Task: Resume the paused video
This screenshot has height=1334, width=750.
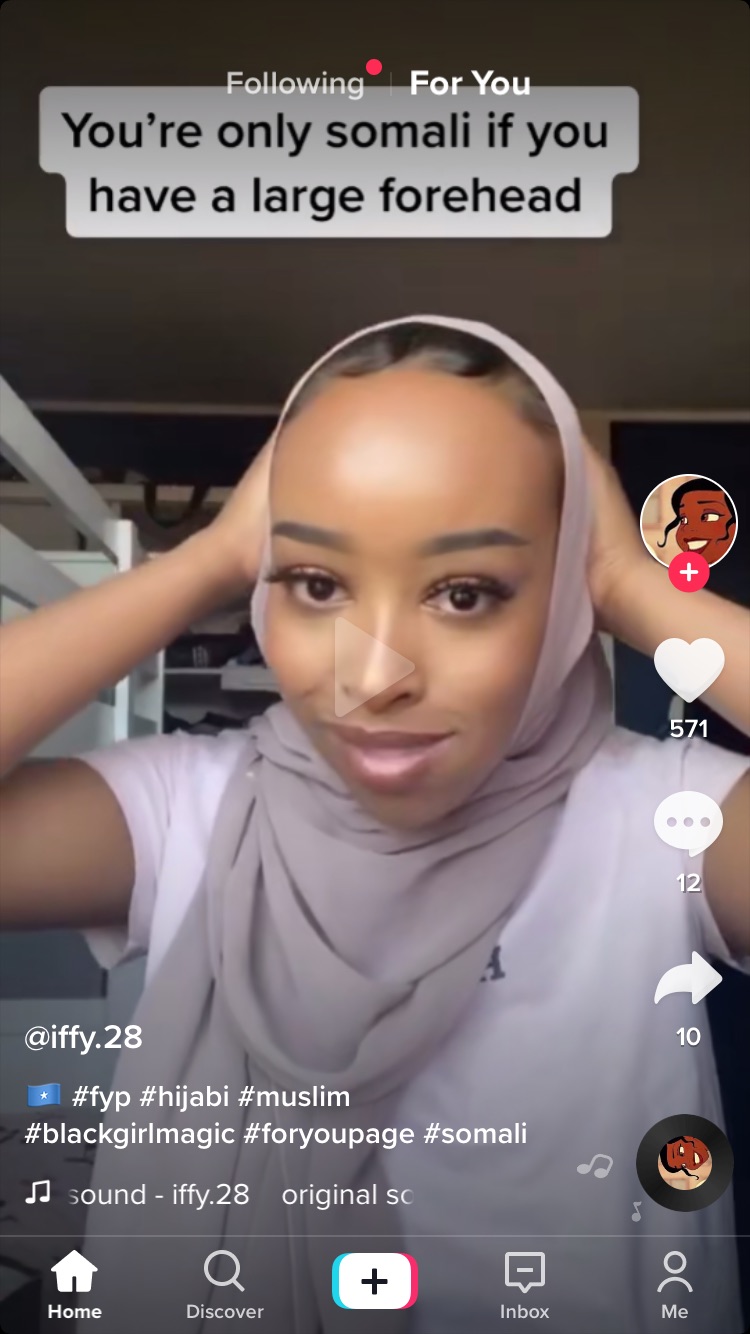Action: (x=374, y=666)
